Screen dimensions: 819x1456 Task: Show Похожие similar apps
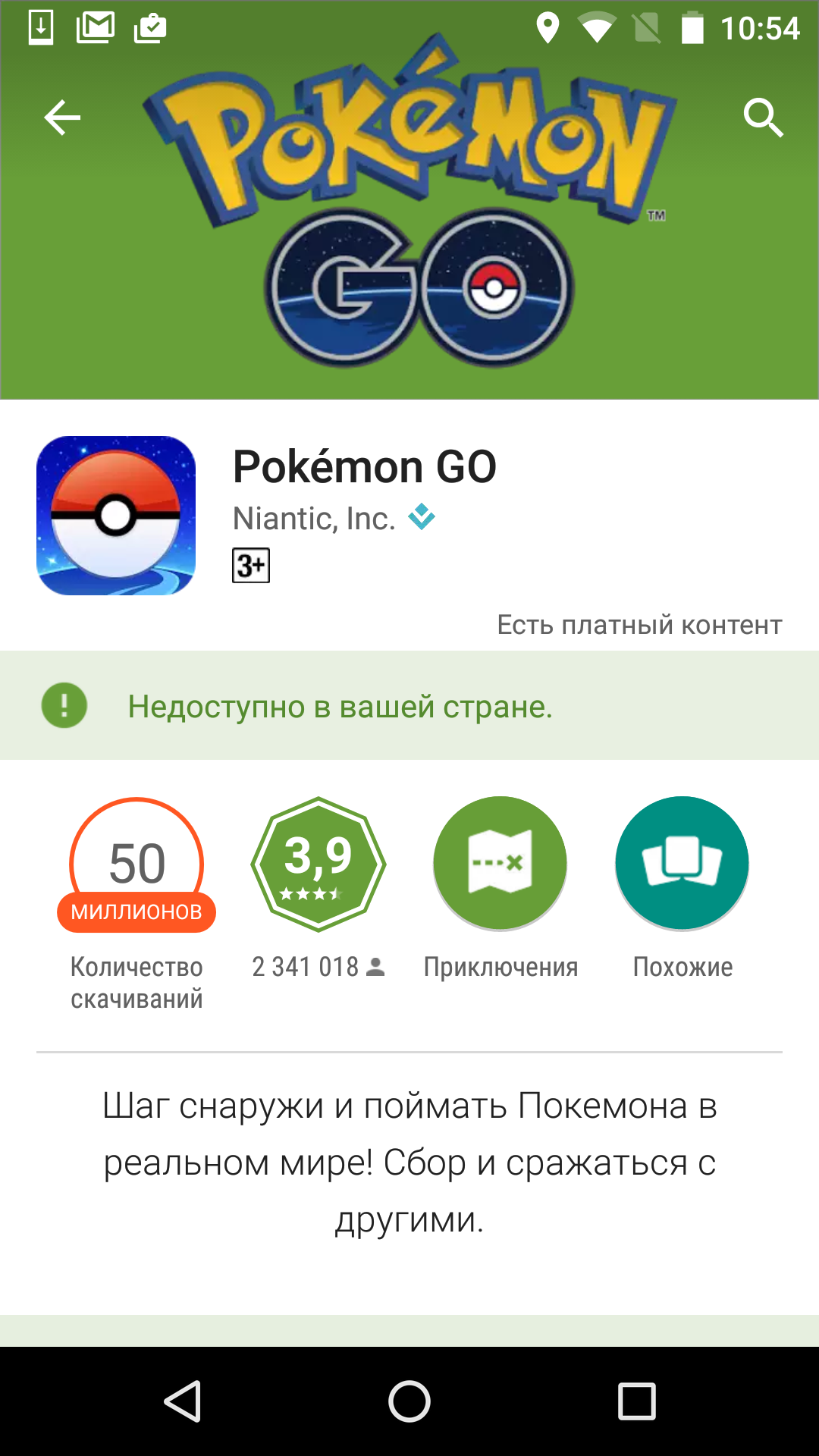coord(682,864)
